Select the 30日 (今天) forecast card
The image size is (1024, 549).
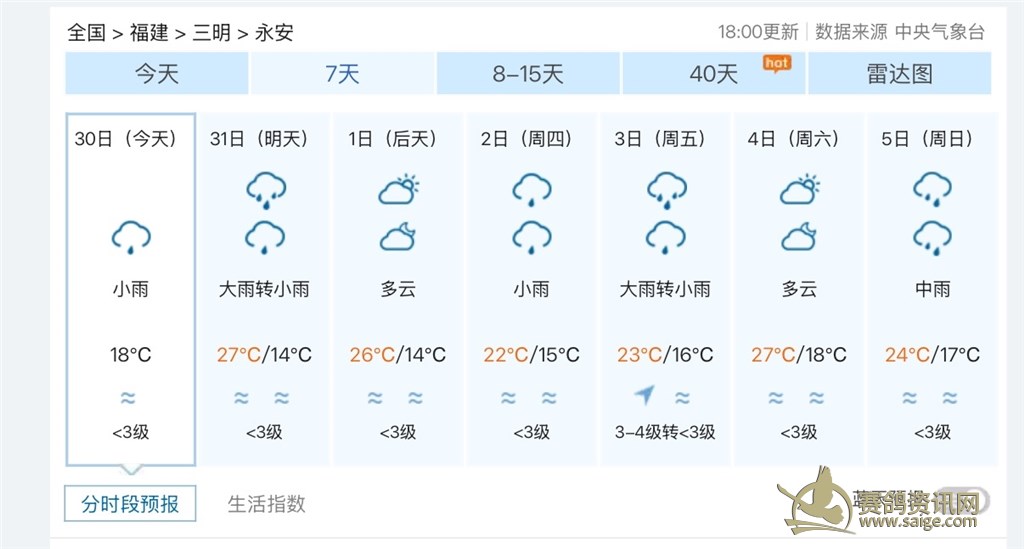pos(130,290)
